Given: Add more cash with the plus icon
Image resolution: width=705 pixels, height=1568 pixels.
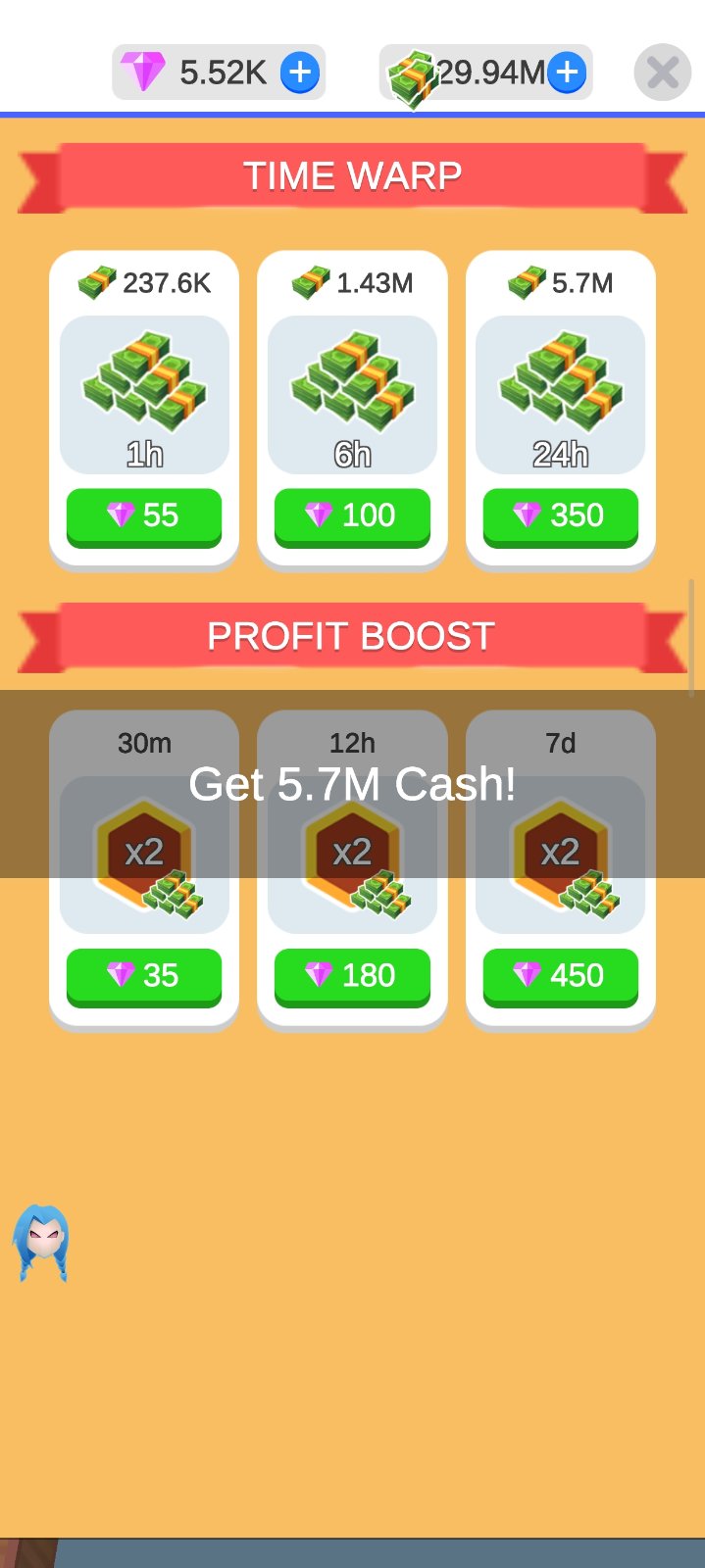Looking at the screenshot, I should (x=567, y=73).
